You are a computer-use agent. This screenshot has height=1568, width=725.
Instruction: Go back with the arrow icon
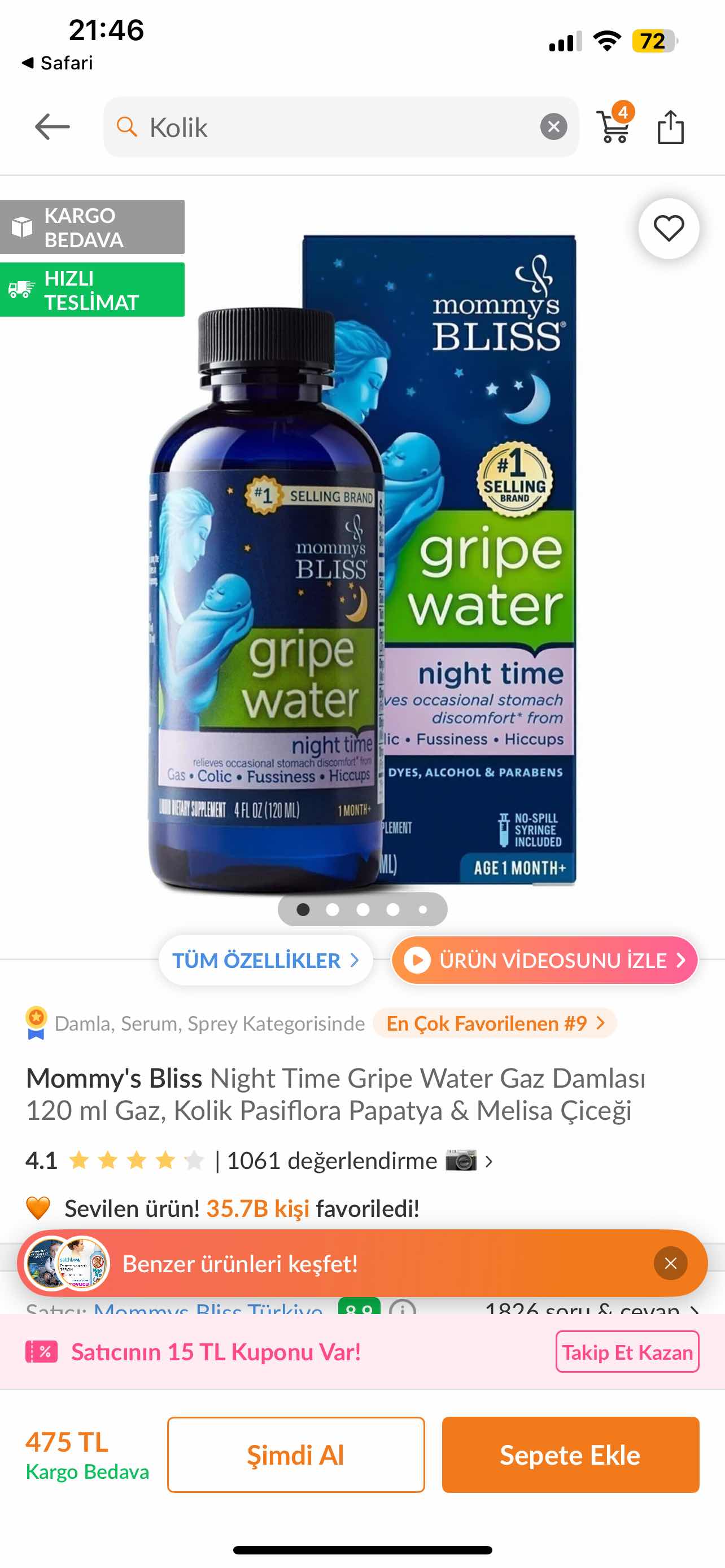coord(53,127)
